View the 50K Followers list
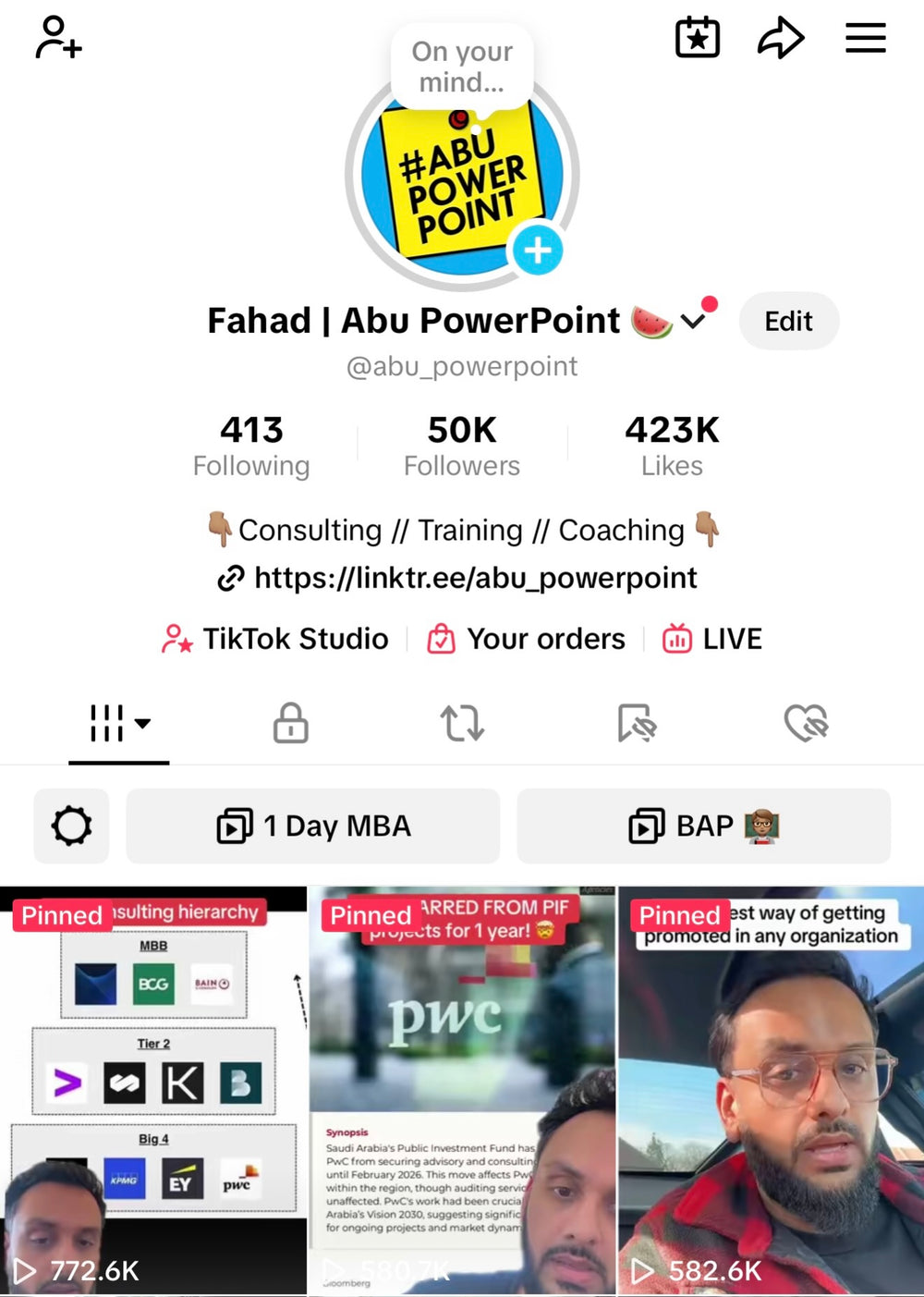 point(462,446)
